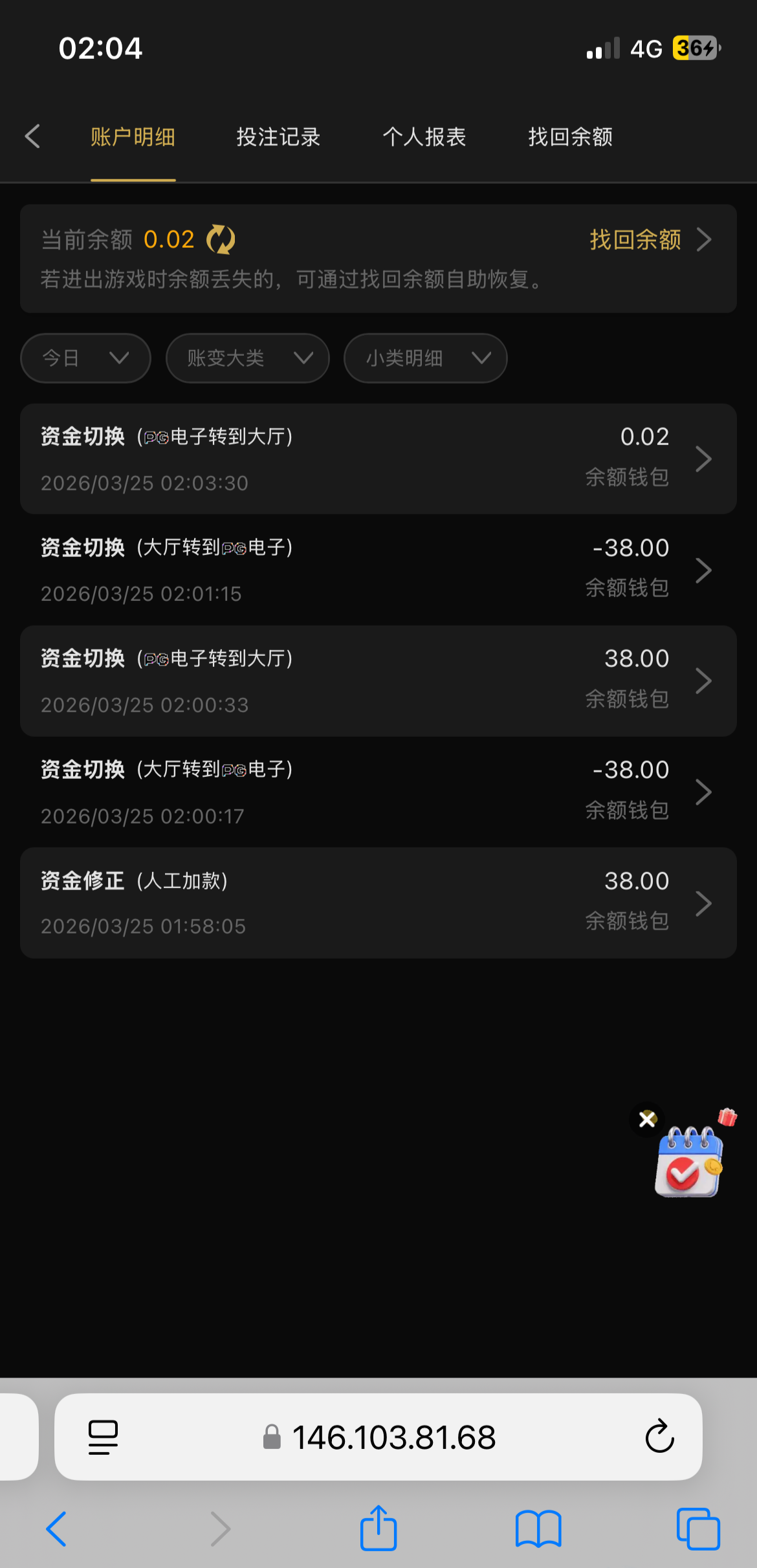757x1568 pixels.
Task: Switch to the 投注记录 tab
Action: [278, 137]
